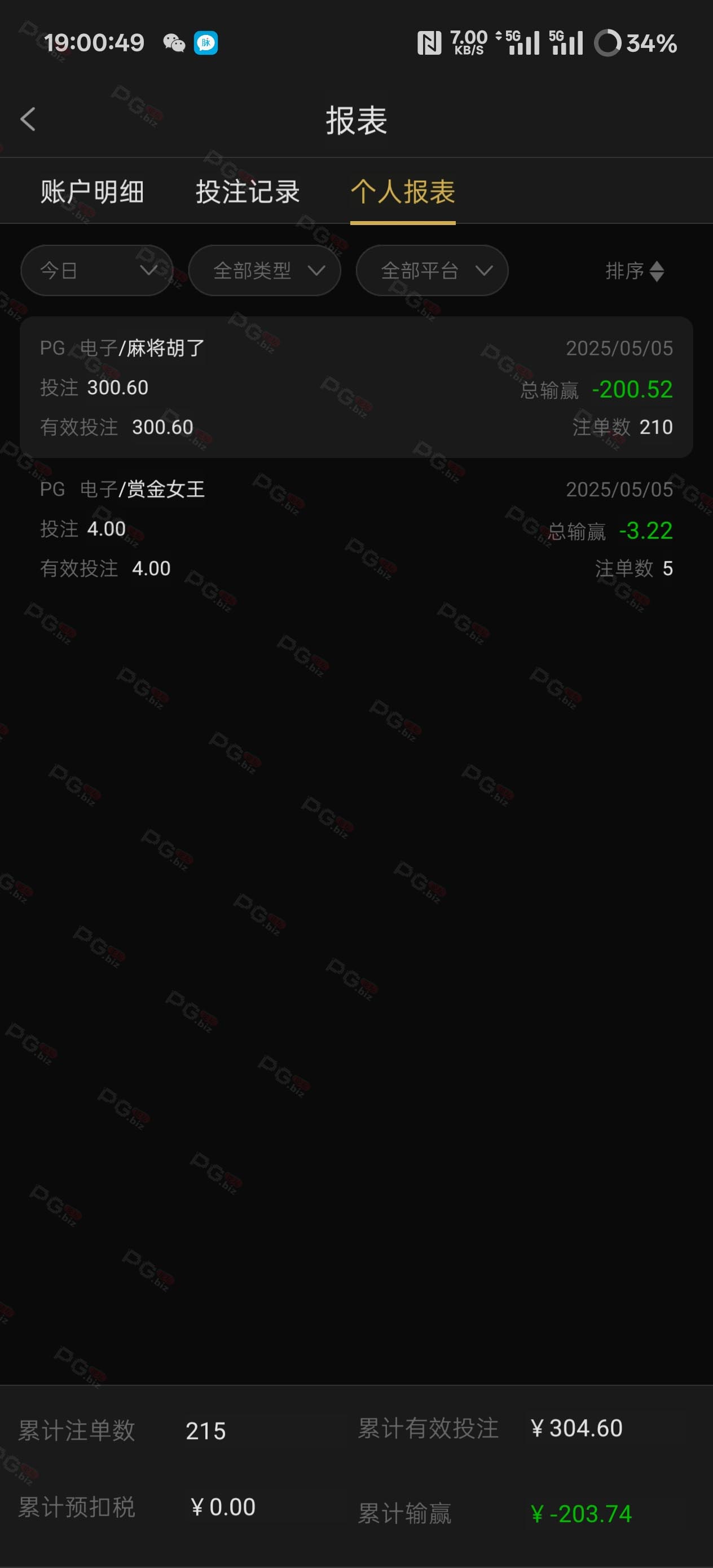Open the 麻将胡了 report card
Screen dimensions: 713x1568
click(x=356, y=387)
